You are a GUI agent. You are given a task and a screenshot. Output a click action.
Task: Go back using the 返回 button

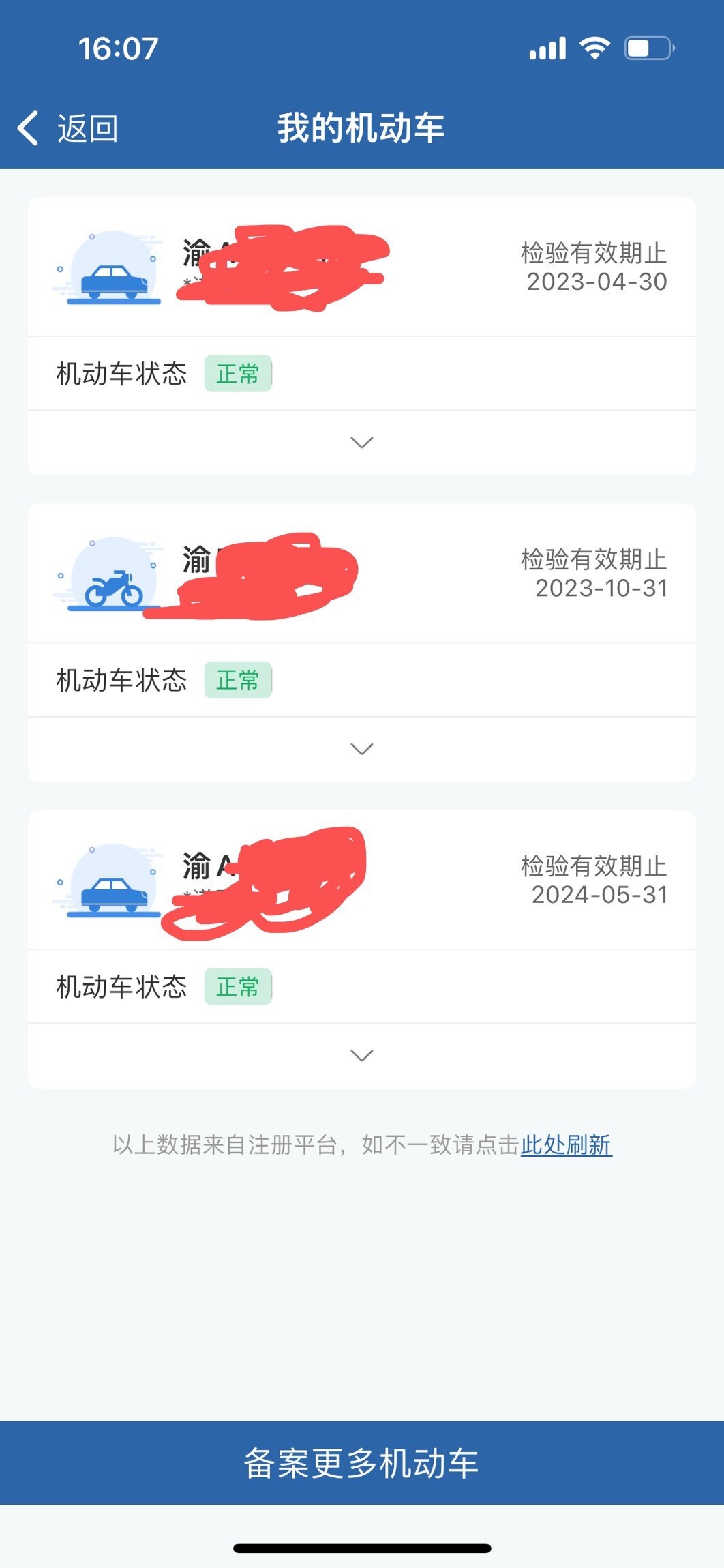point(68,128)
